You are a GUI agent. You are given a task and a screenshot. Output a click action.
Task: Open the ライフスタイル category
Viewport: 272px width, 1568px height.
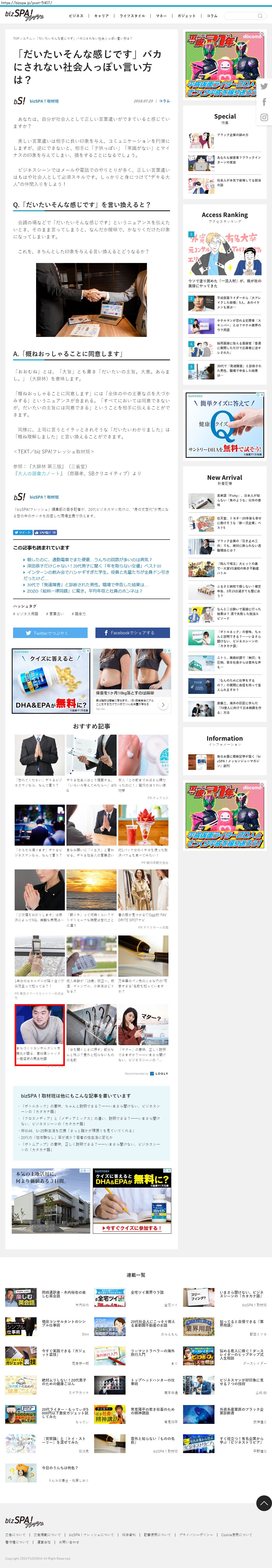pos(132,16)
